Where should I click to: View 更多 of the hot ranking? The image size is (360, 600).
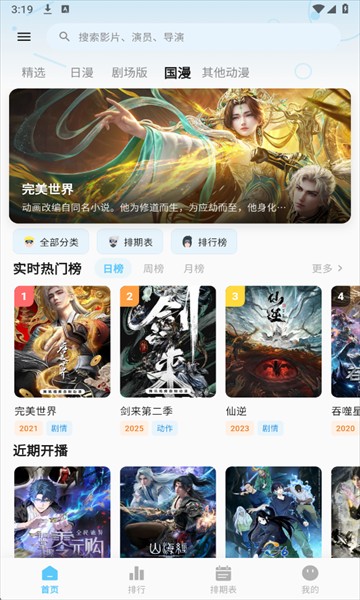coord(327,269)
